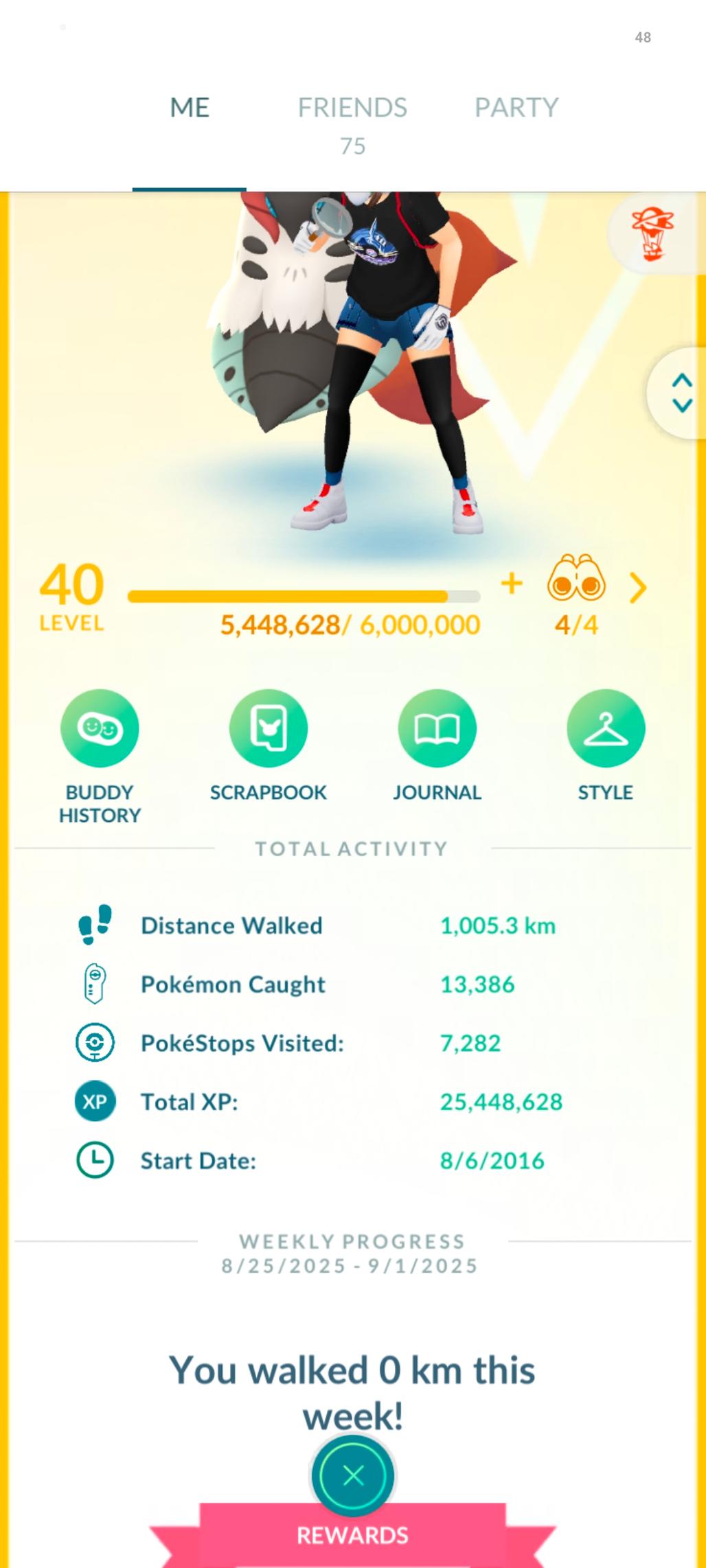View the Journal
Image resolution: width=706 pixels, height=1568 pixels.
(437, 746)
